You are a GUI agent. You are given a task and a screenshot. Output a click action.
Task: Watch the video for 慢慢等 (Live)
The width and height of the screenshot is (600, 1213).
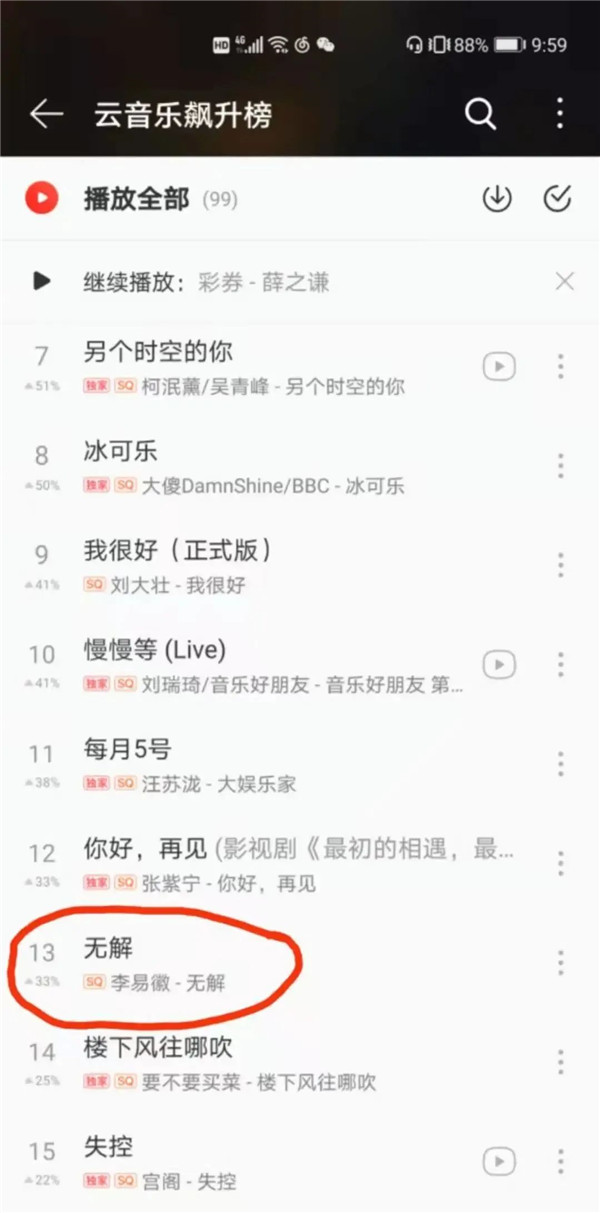[x=499, y=663]
